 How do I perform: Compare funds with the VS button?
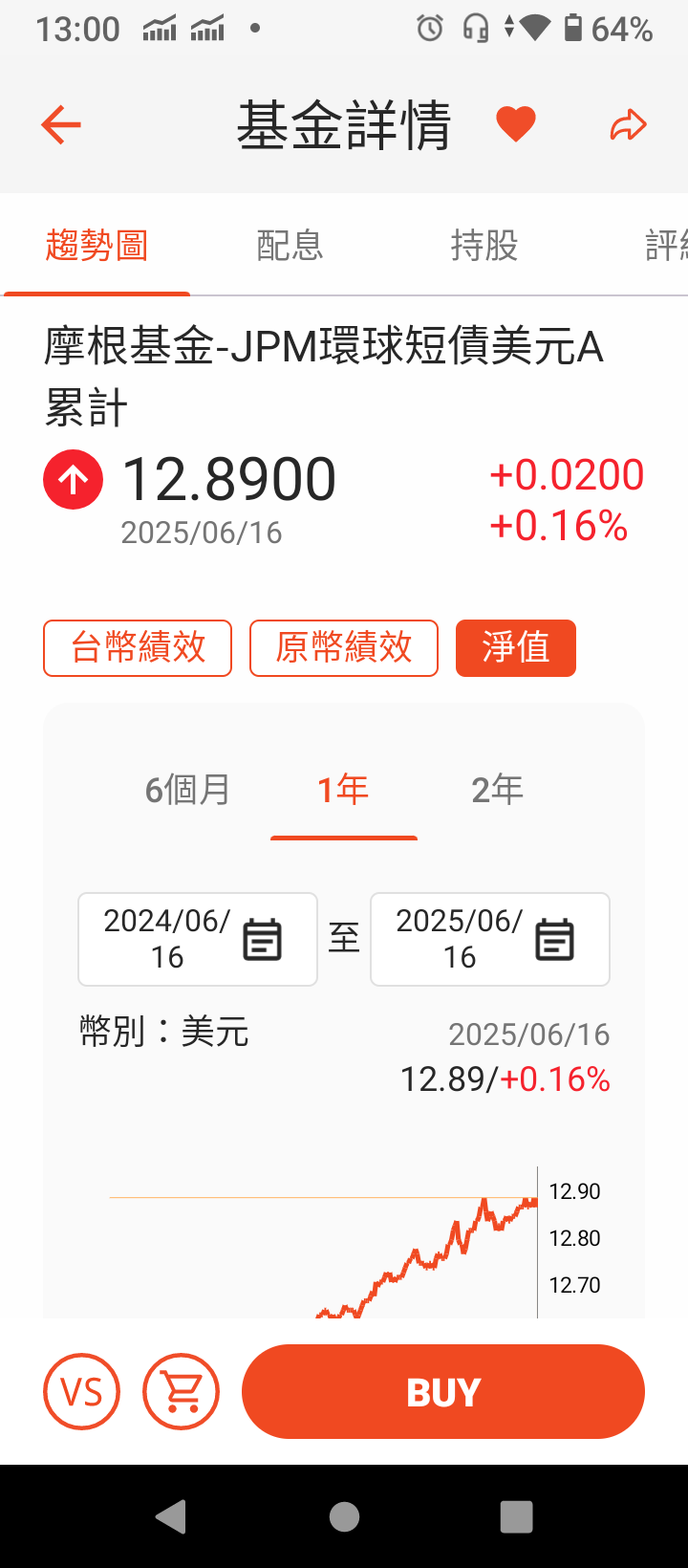[x=82, y=1392]
